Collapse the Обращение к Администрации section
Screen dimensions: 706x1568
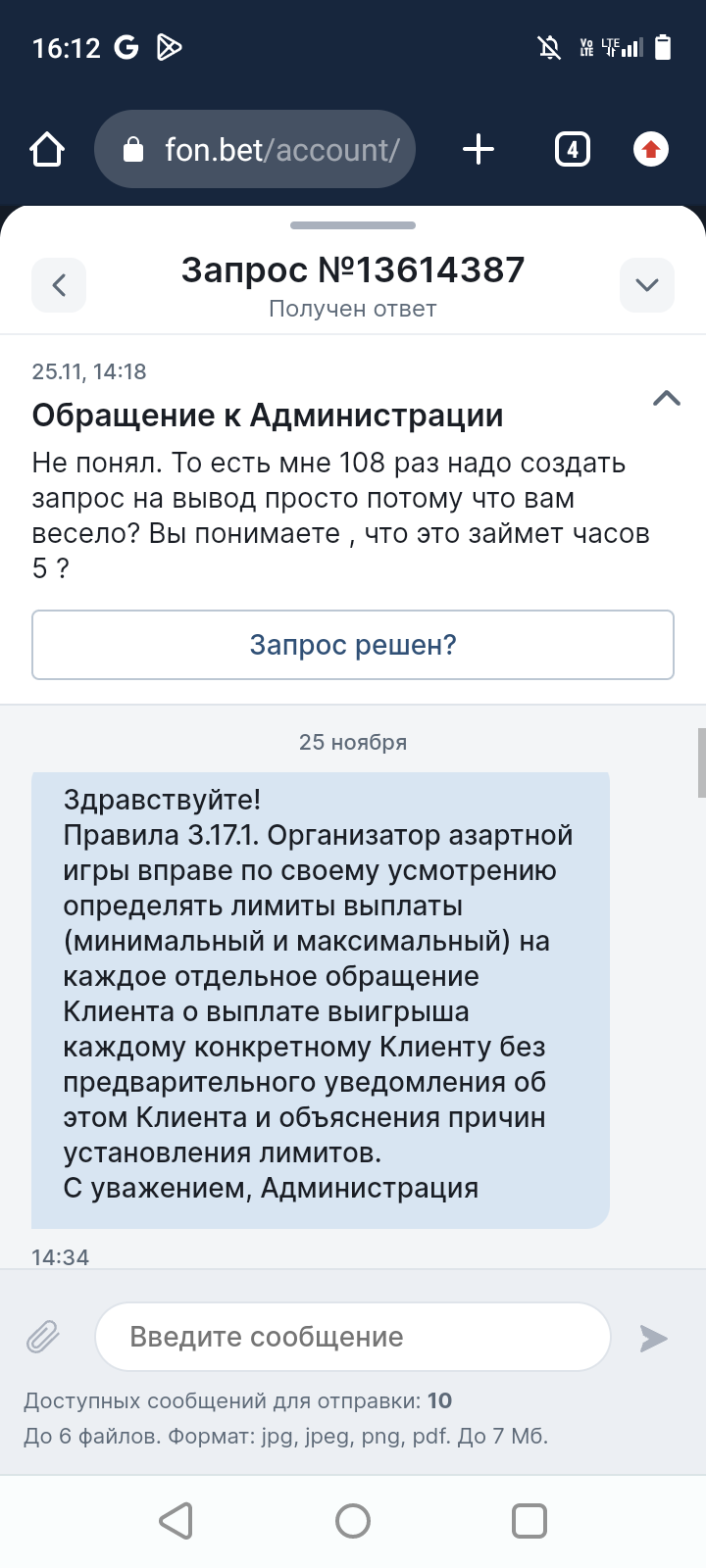tap(666, 398)
